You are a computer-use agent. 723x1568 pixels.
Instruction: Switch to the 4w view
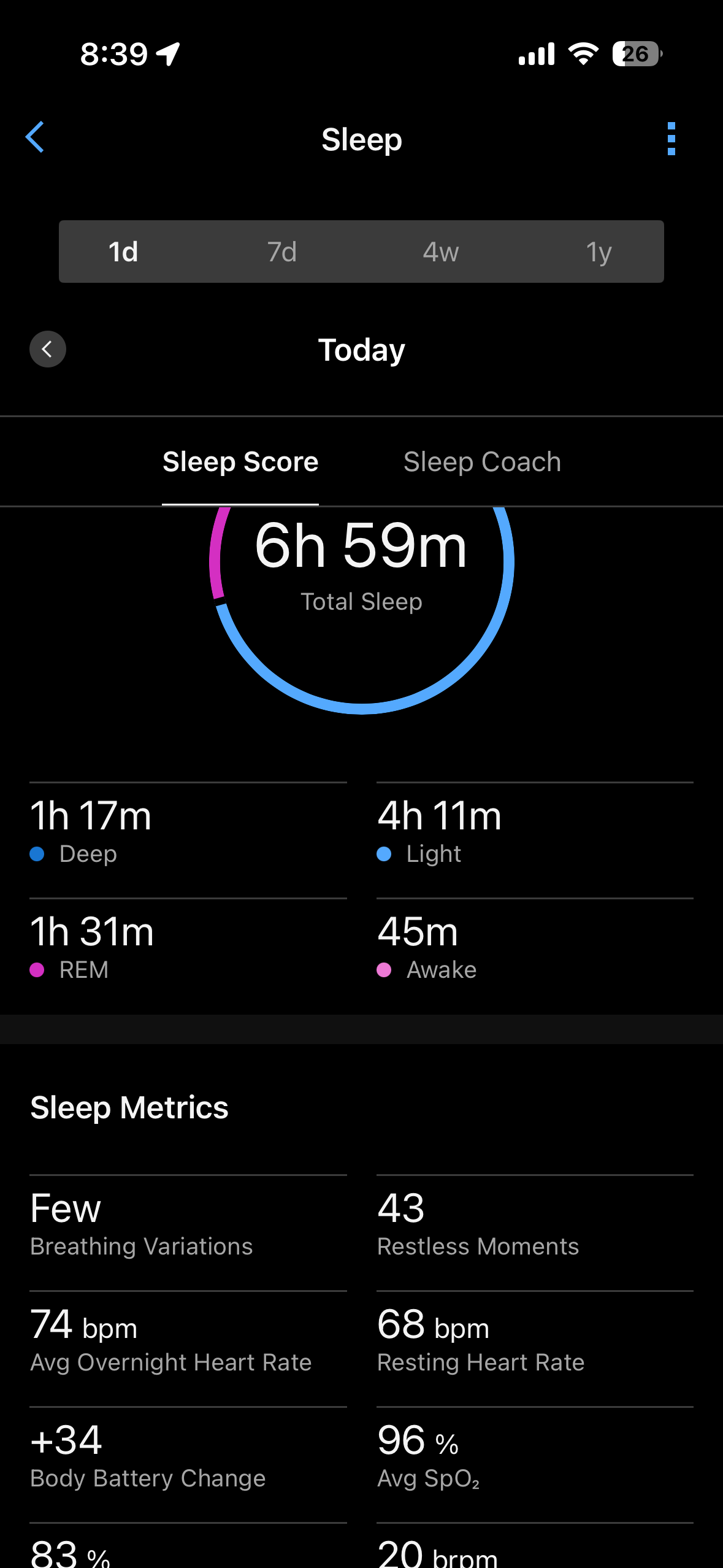tap(440, 252)
